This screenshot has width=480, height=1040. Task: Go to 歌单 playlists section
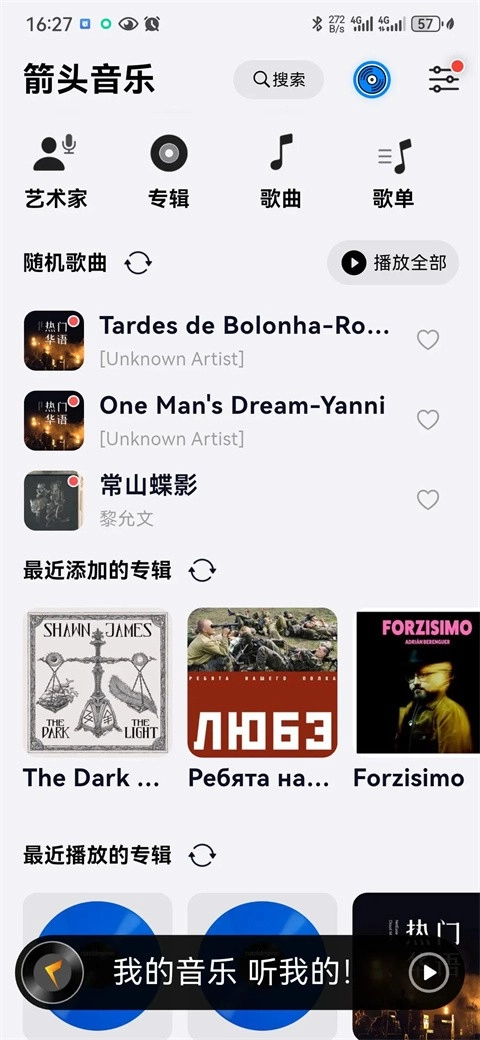click(x=393, y=171)
